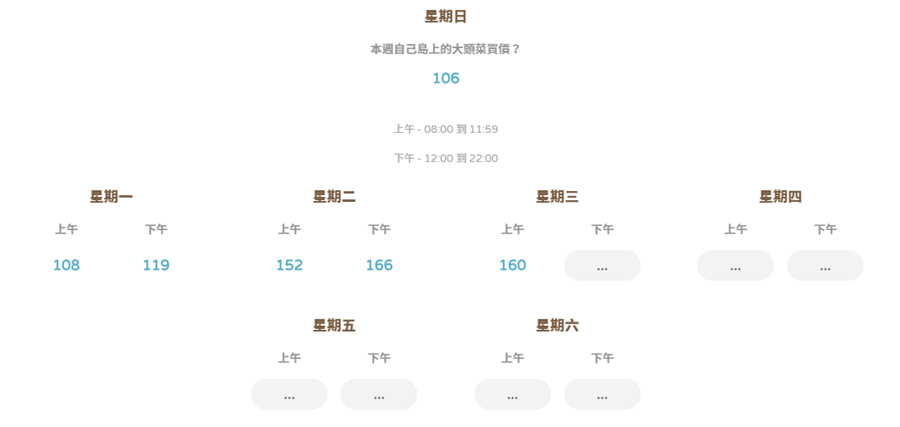The height and width of the screenshot is (427, 900).
Task: Select the empty 星期五 下午 price field
Action: click(x=379, y=394)
